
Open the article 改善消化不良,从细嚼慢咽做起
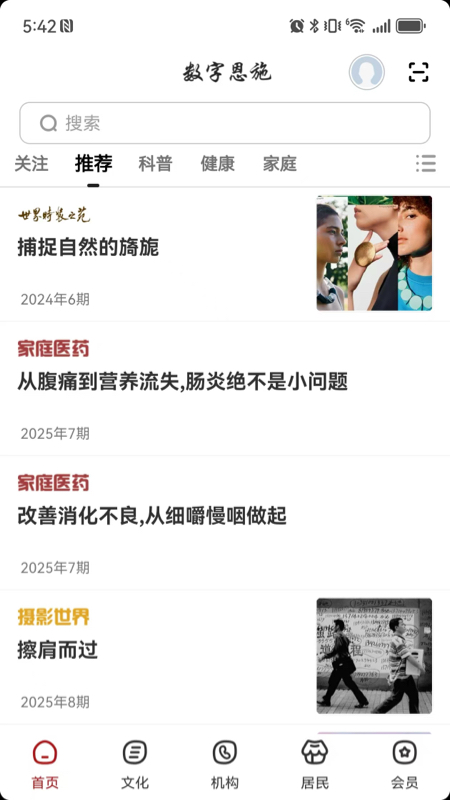(x=225, y=522)
